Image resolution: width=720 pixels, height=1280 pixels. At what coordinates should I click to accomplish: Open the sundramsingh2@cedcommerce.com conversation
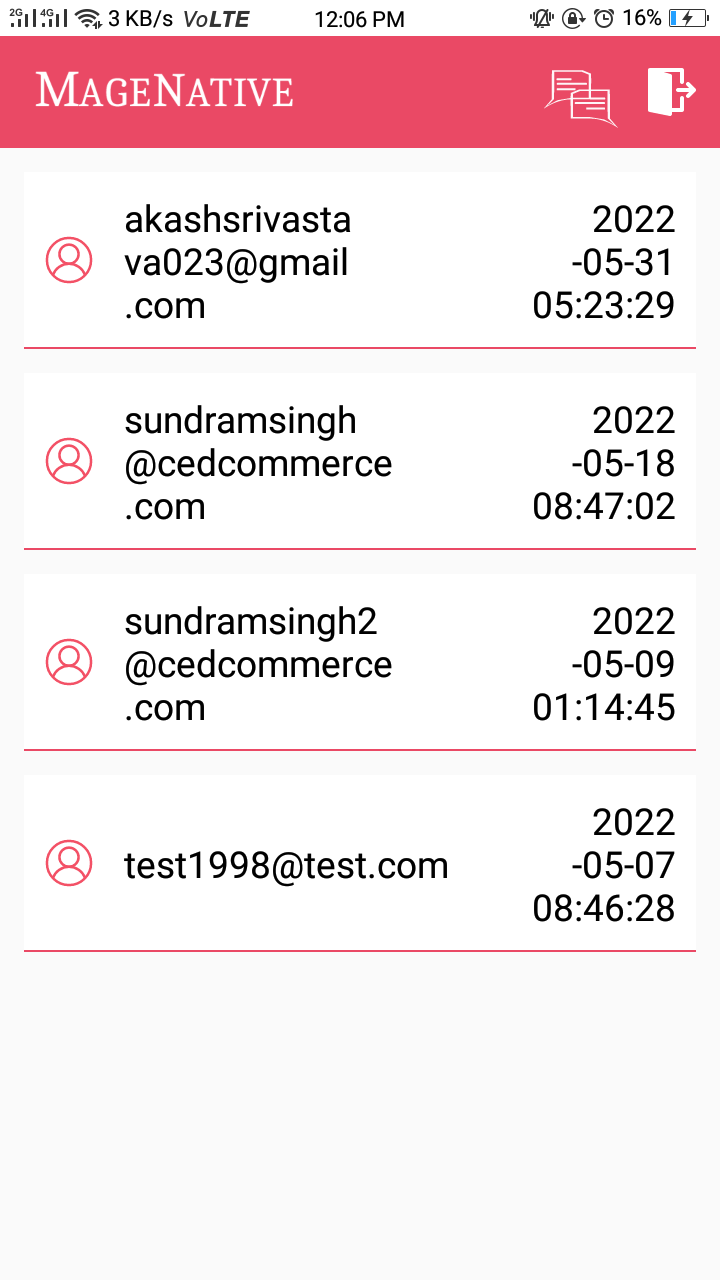click(x=359, y=664)
